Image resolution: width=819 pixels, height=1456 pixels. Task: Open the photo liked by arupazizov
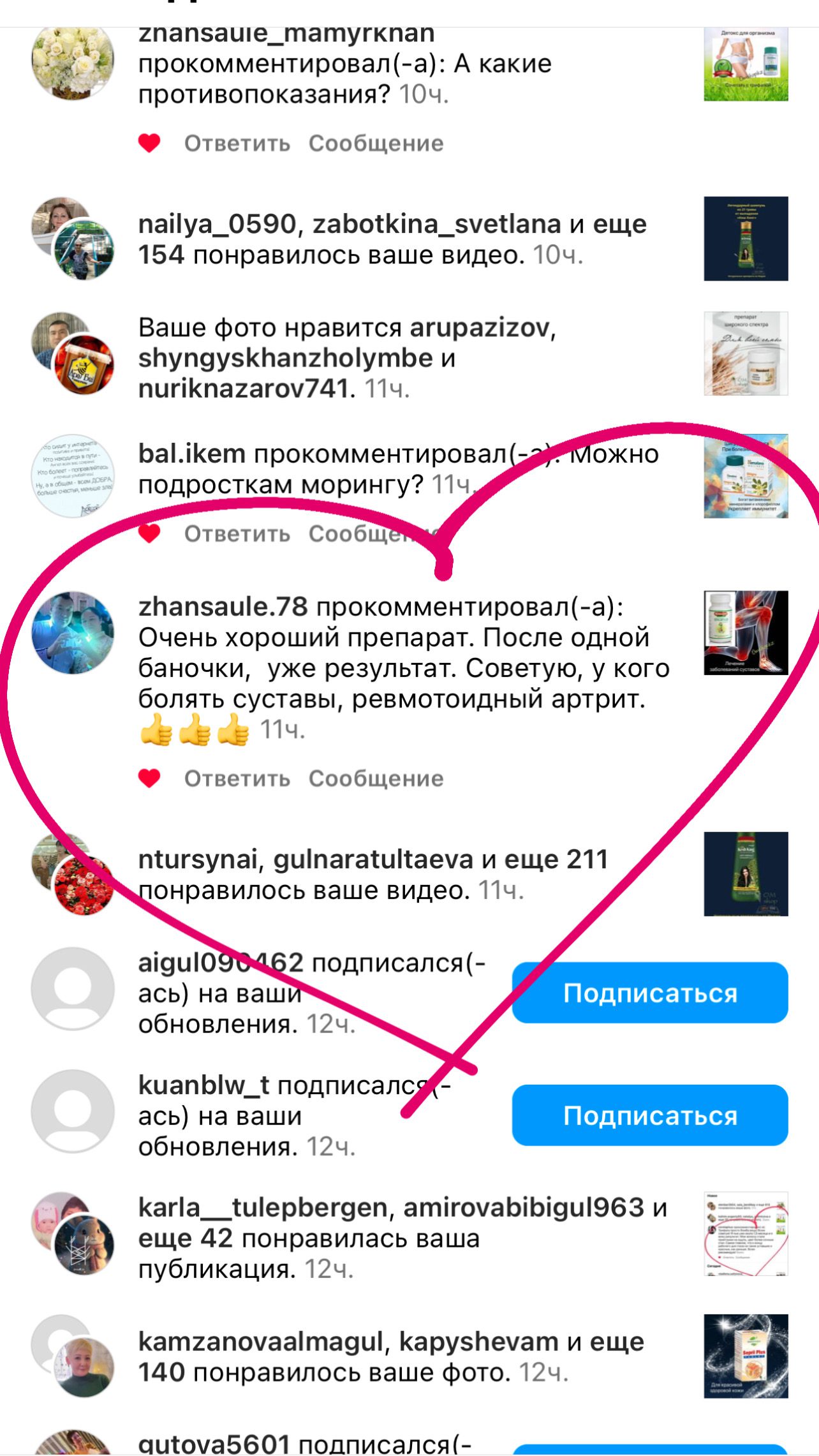coord(746,353)
